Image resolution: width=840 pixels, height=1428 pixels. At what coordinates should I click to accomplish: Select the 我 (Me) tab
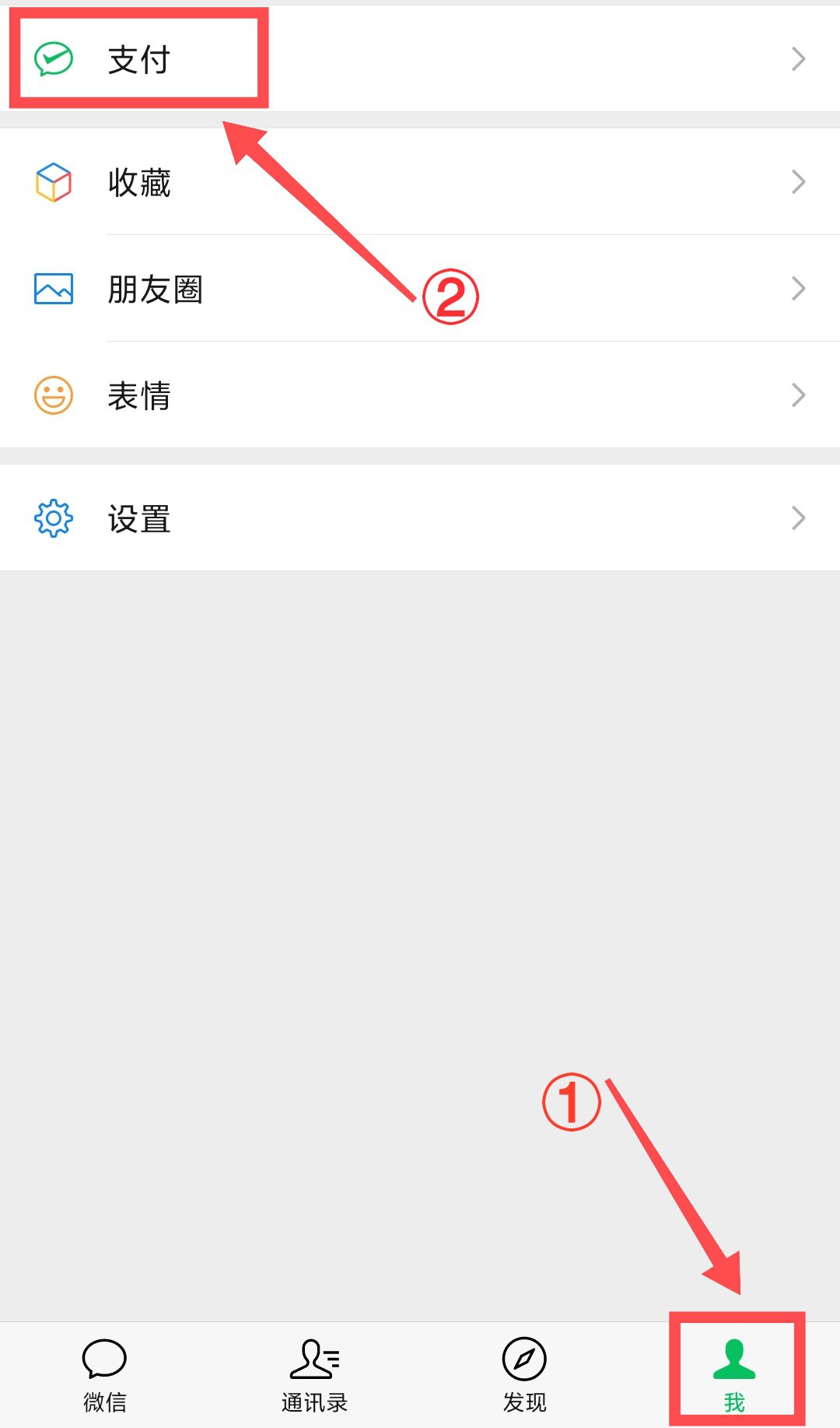[734, 1375]
